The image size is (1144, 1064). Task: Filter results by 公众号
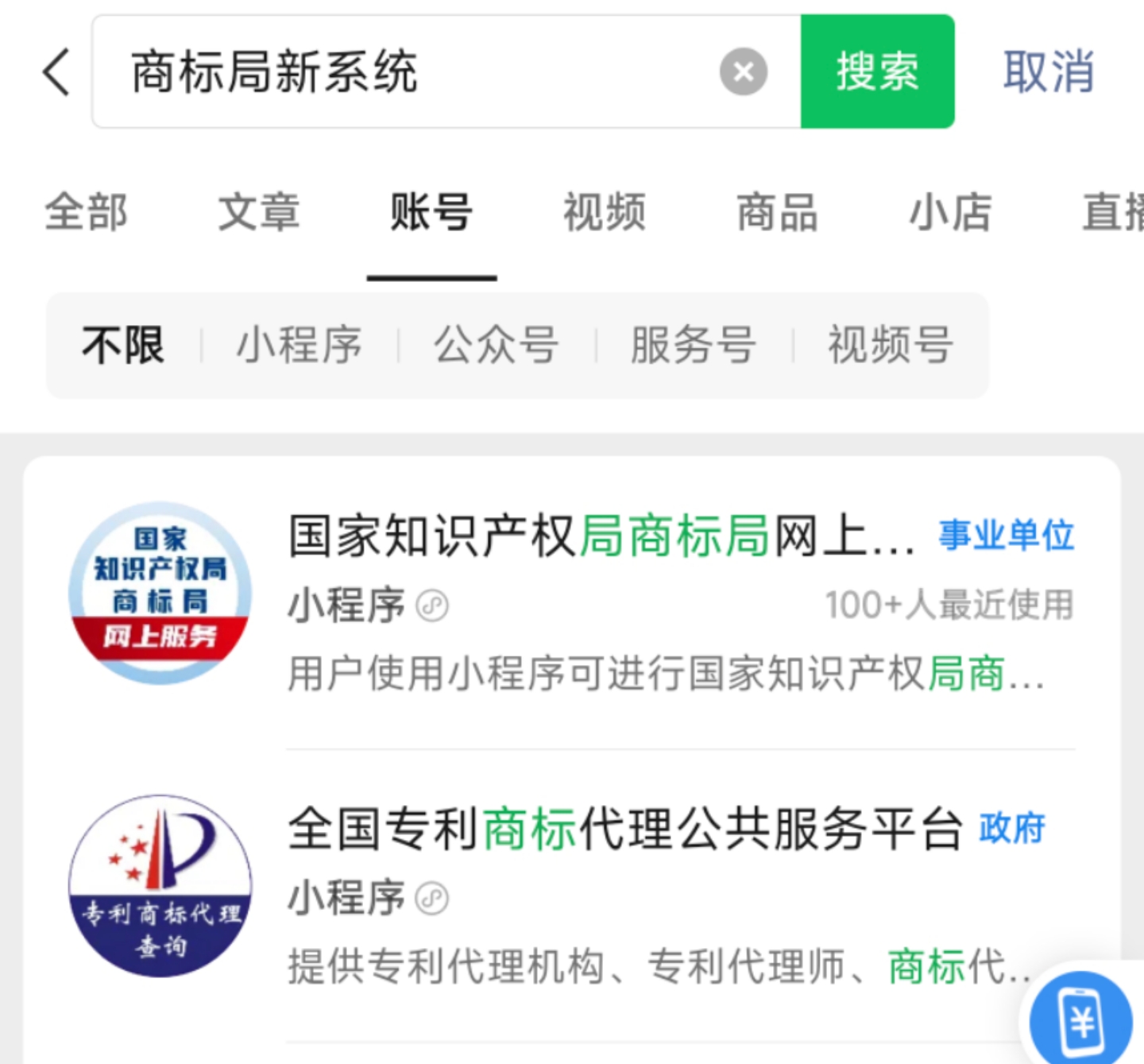(497, 345)
